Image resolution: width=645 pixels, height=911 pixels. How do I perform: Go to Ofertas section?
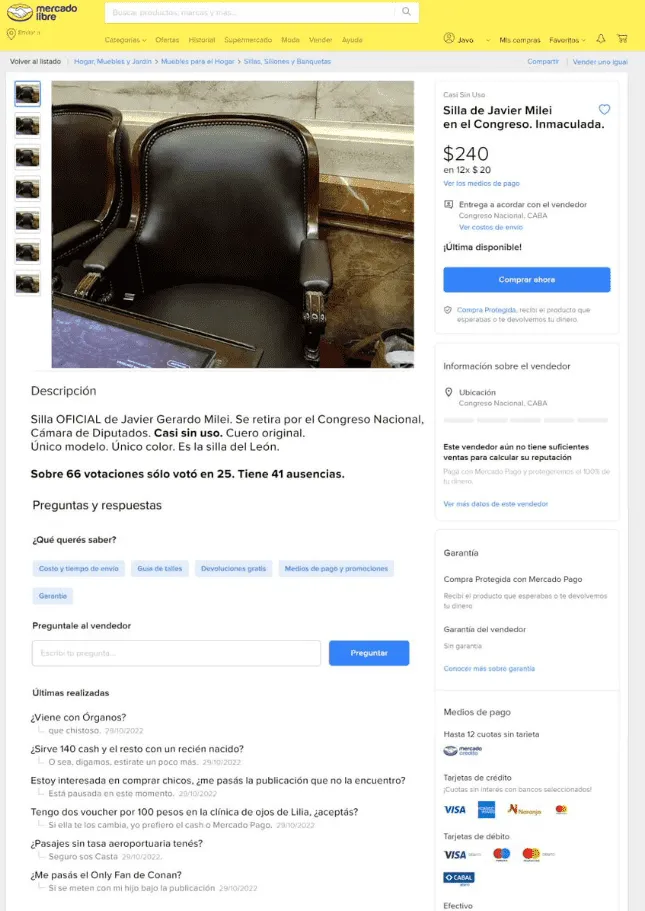[167, 40]
